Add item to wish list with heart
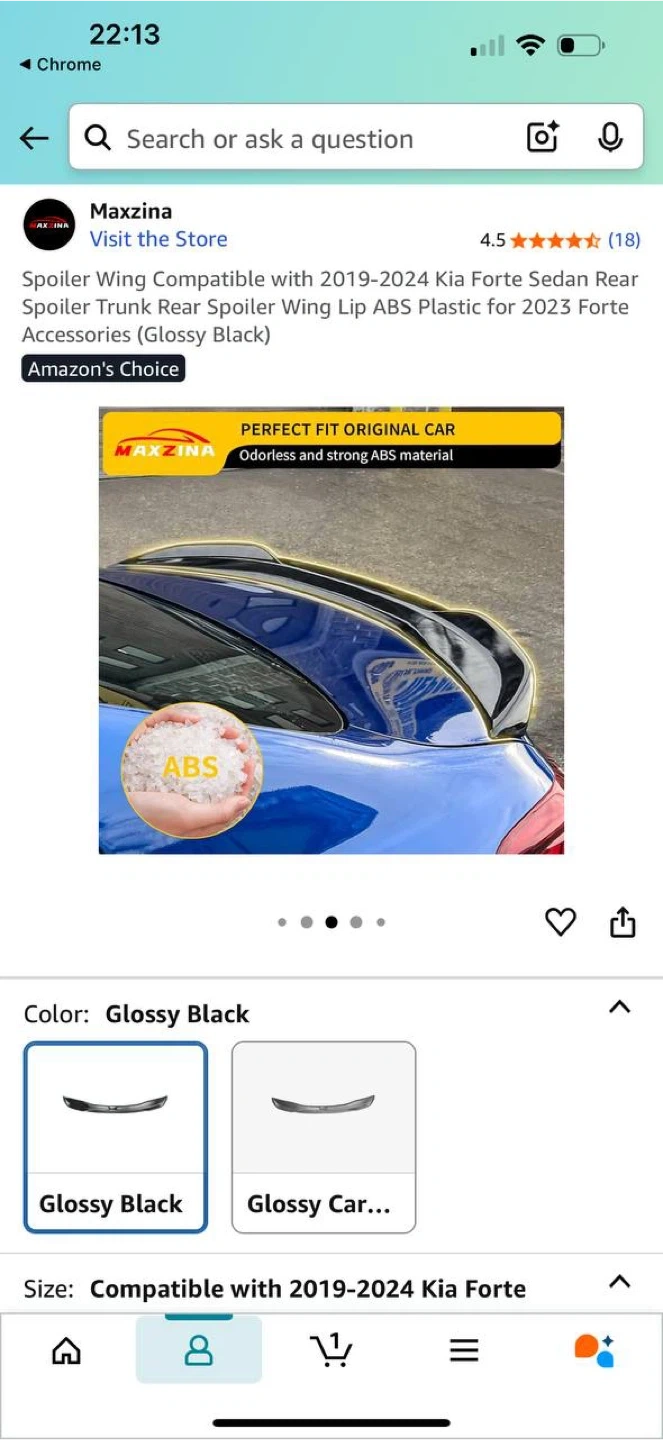 (560, 922)
